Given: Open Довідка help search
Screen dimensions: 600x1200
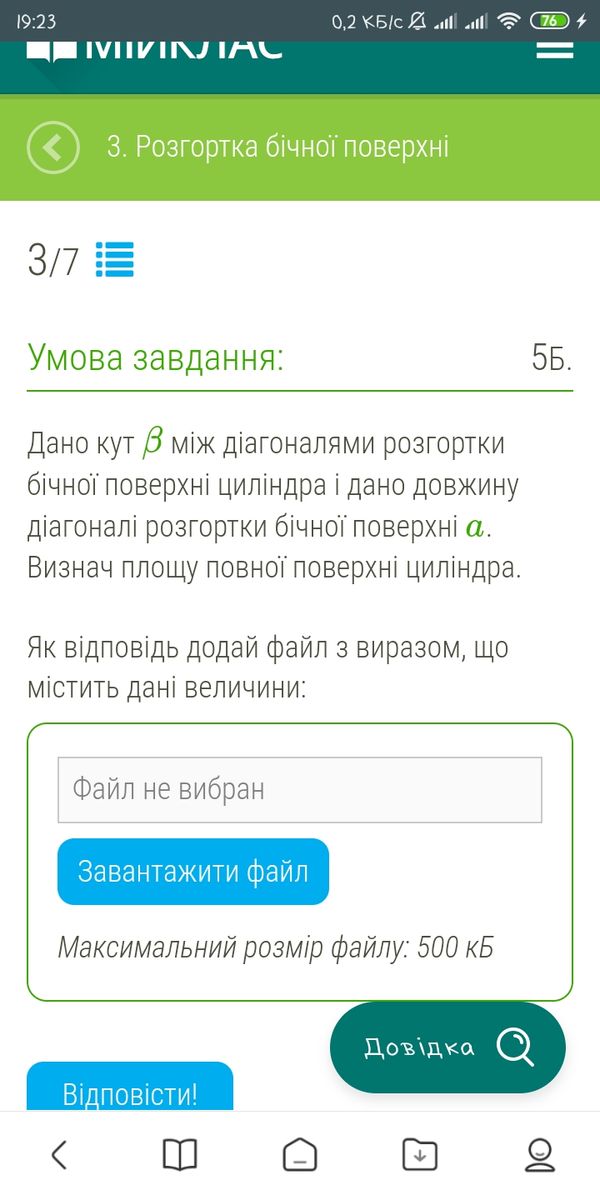Looking at the screenshot, I should pos(447,1047).
